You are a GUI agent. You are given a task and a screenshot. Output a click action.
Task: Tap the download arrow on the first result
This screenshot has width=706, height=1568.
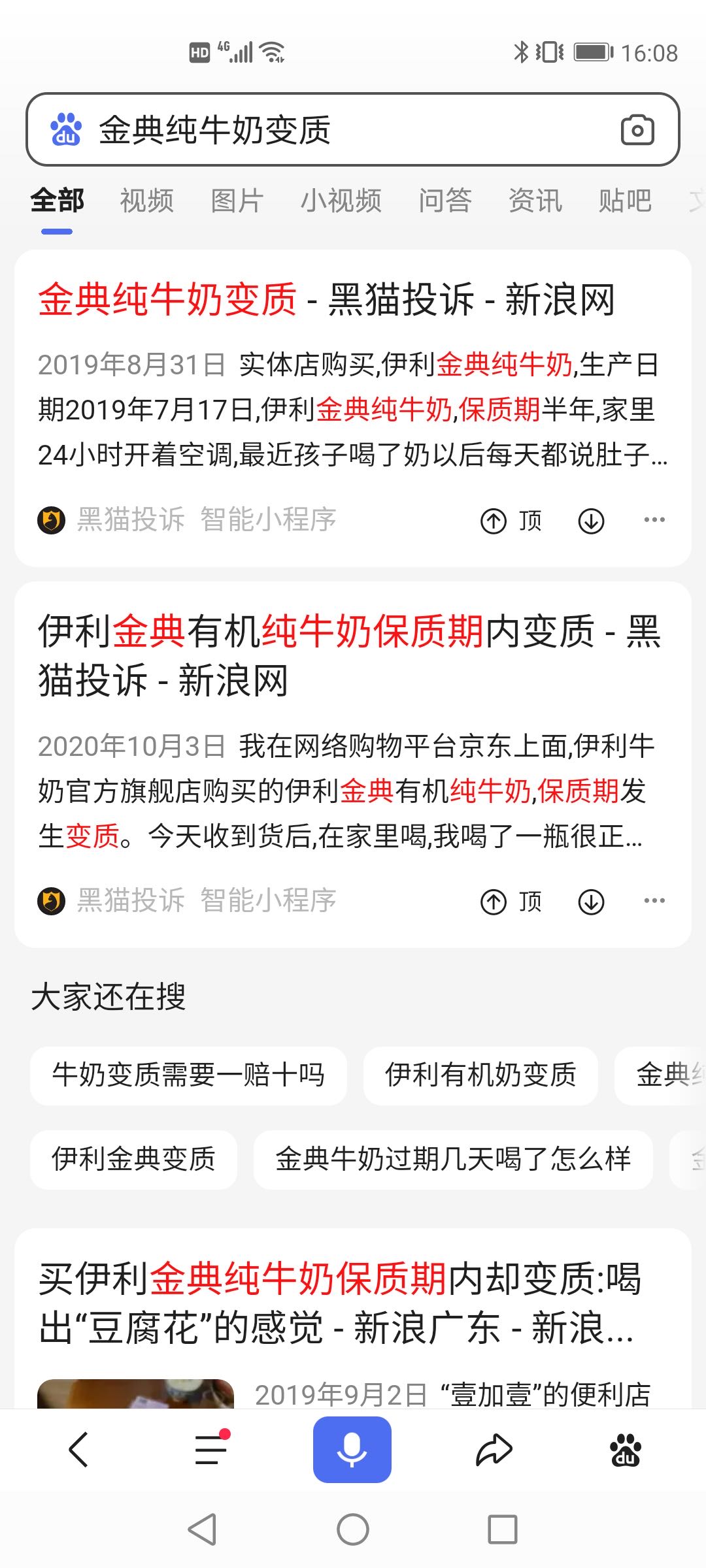[590, 519]
